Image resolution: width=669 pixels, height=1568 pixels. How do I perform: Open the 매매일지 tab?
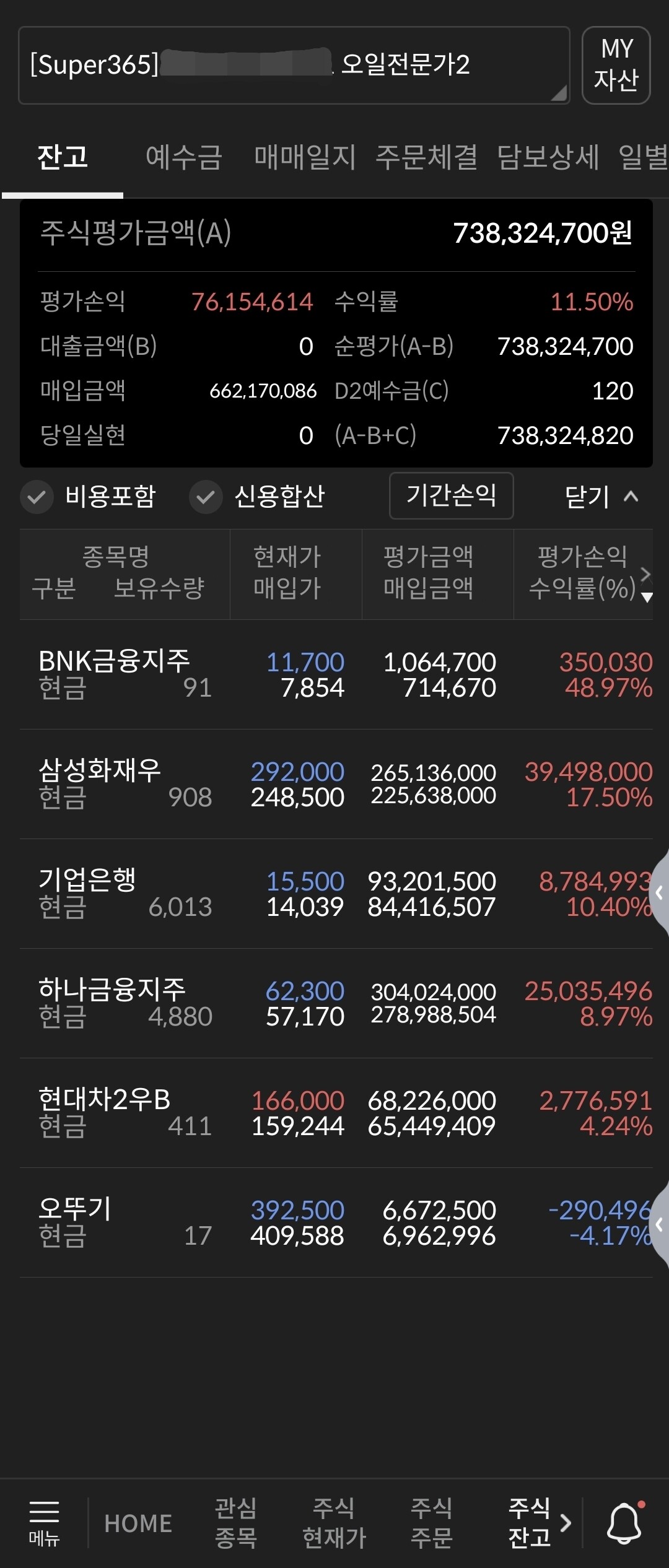tap(305, 158)
